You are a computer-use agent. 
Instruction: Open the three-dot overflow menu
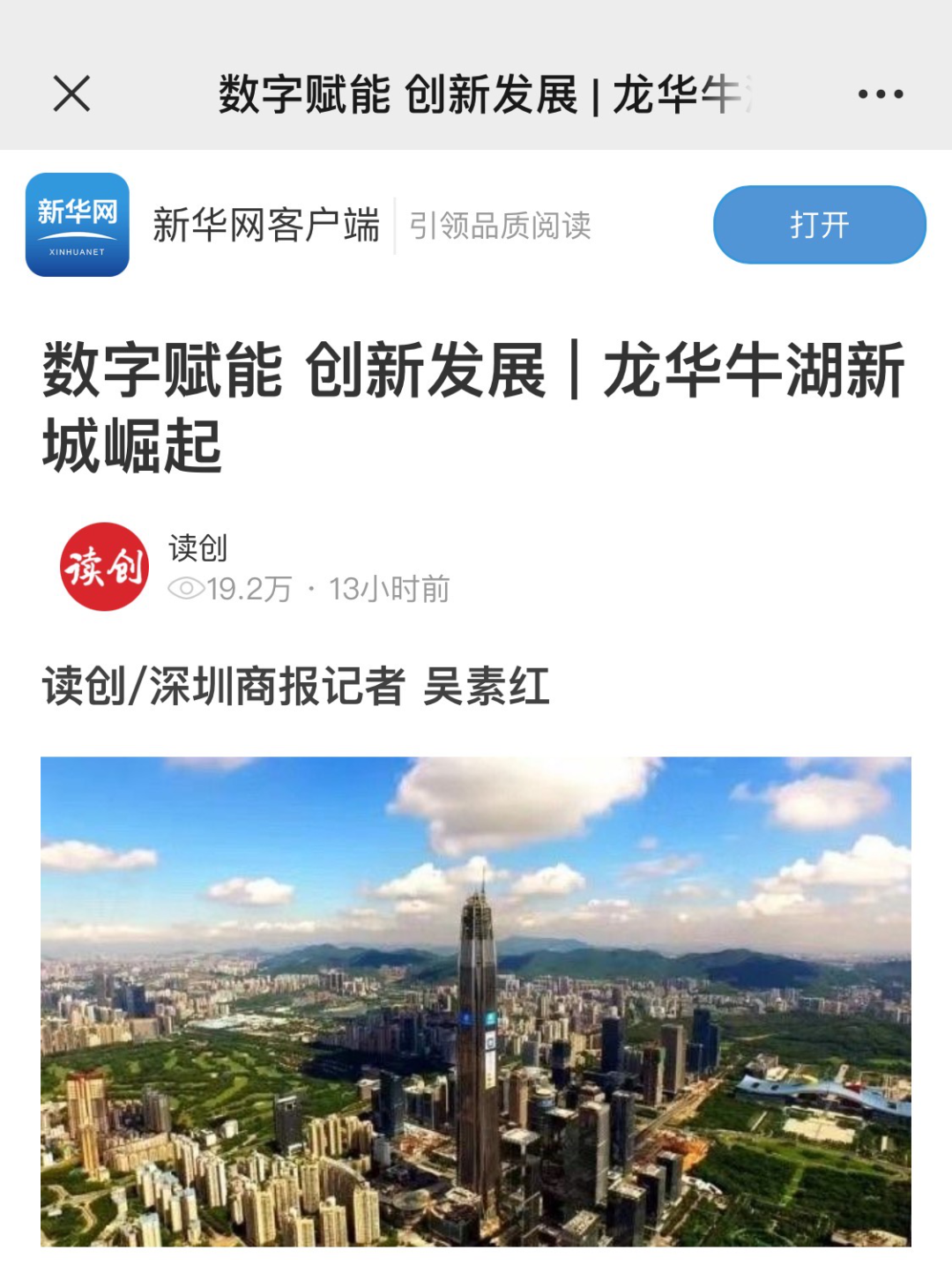coord(880,94)
